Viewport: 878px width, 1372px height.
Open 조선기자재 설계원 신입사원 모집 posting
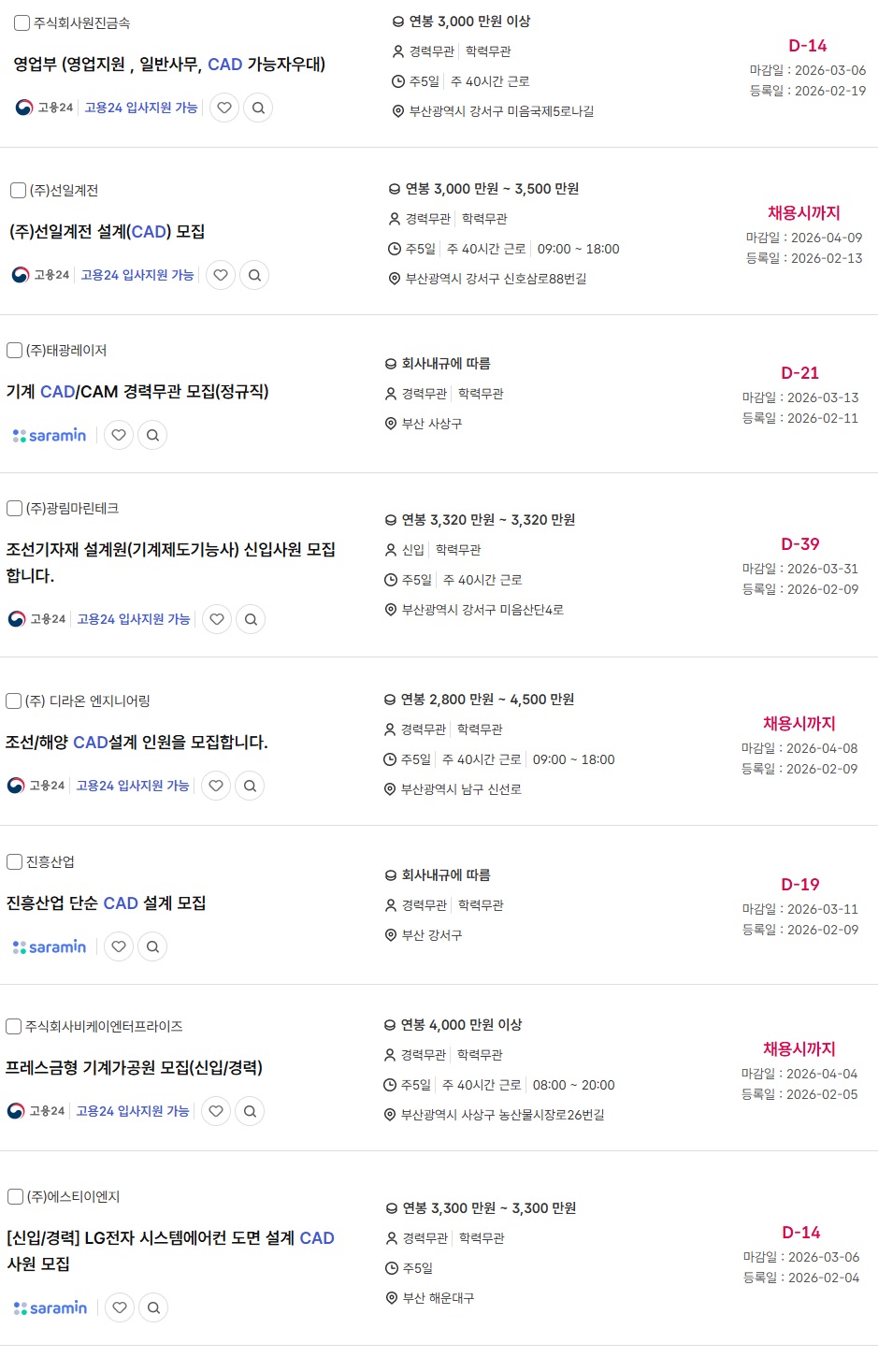click(170, 550)
